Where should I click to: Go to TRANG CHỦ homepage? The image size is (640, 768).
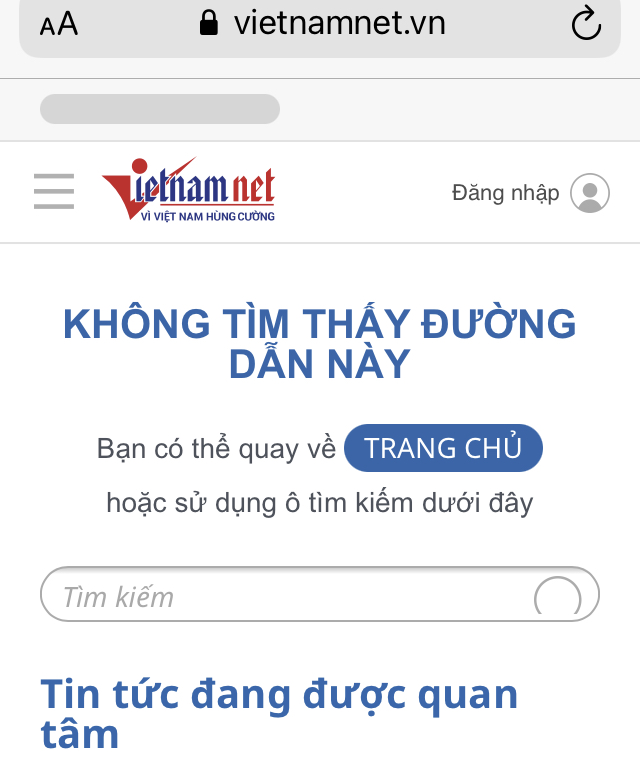click(443, 448)
